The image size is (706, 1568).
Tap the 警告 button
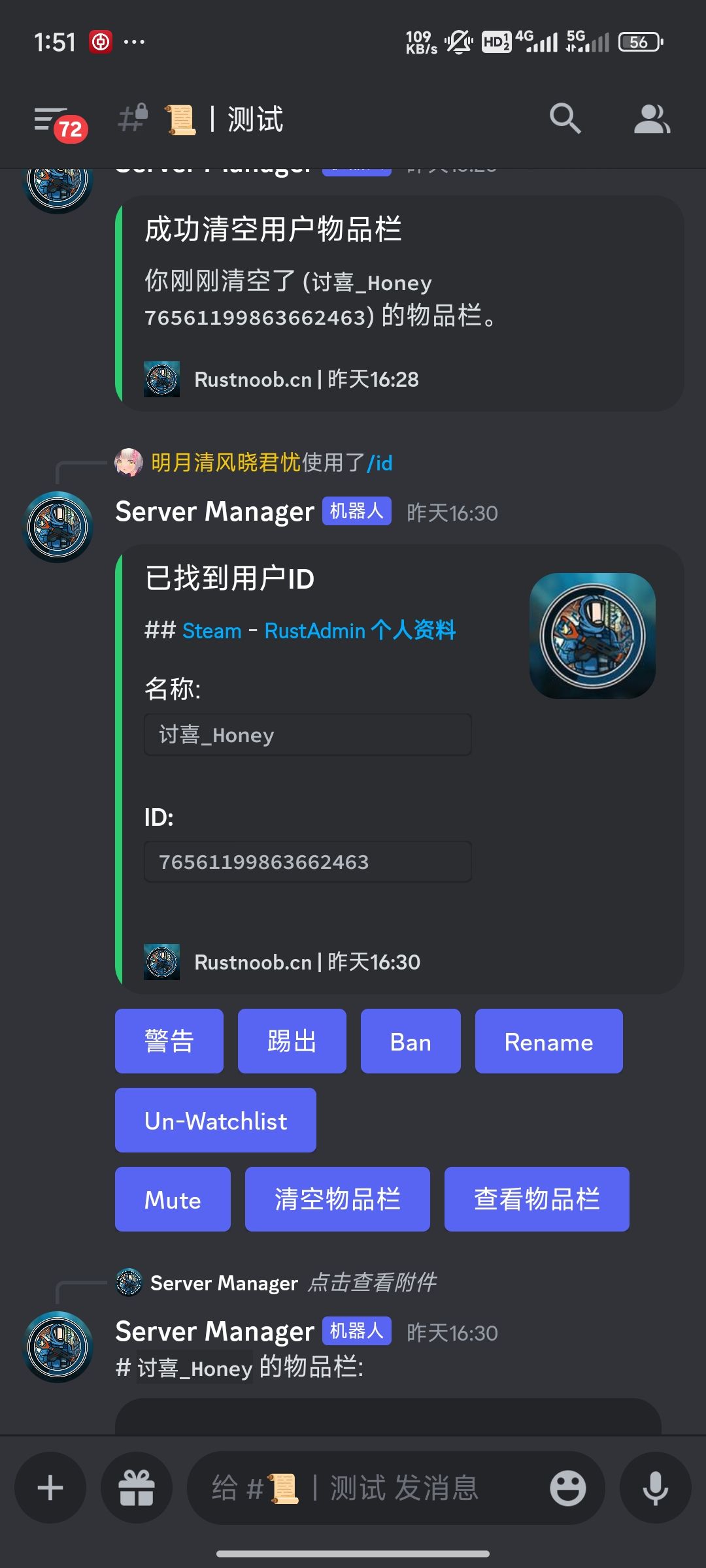click(x=169, y=1041)
